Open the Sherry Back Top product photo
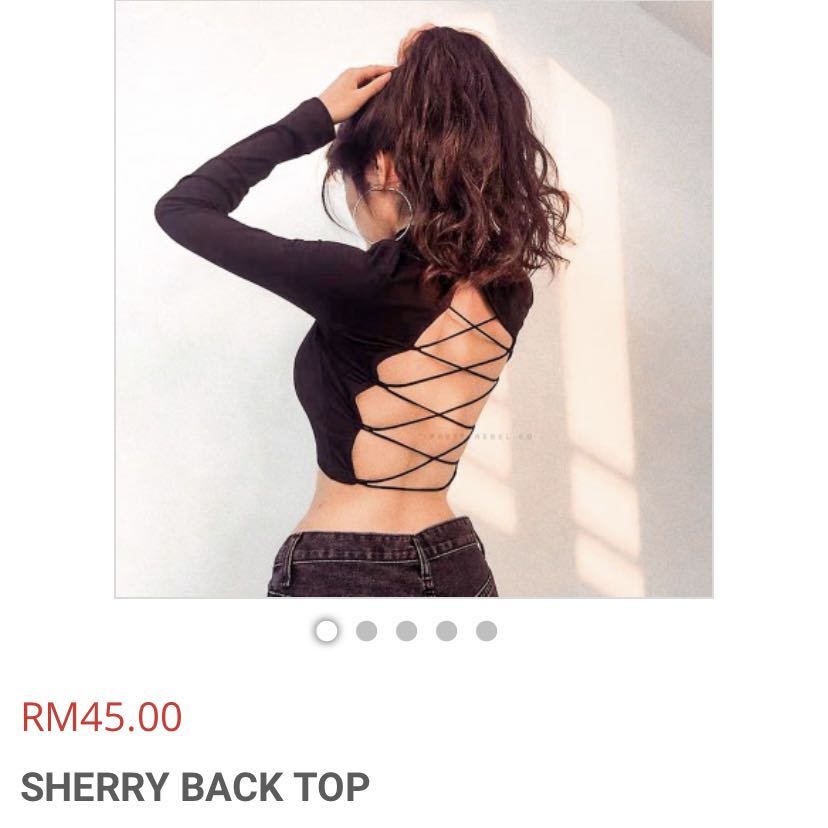 (x=414, y=300)
